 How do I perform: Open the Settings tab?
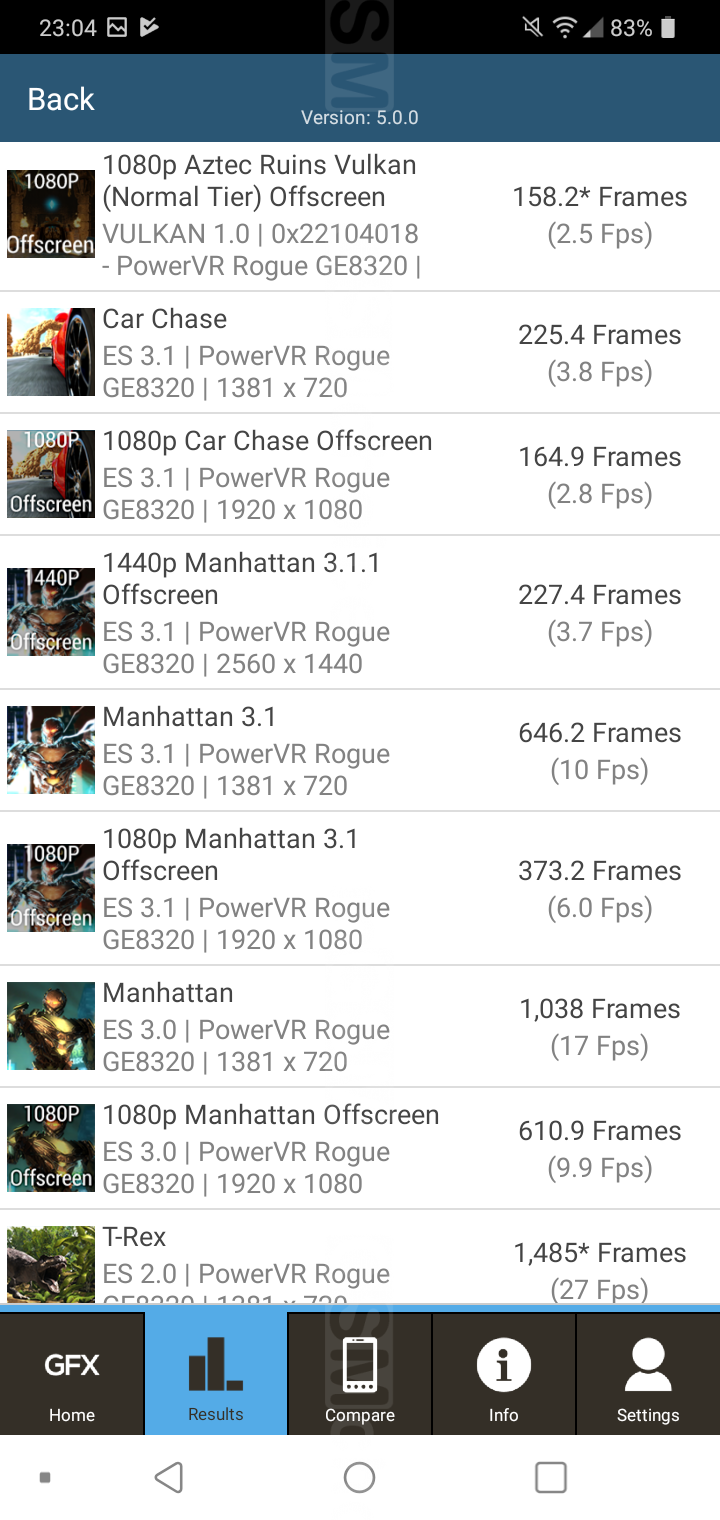click(x=648, y=1375)
